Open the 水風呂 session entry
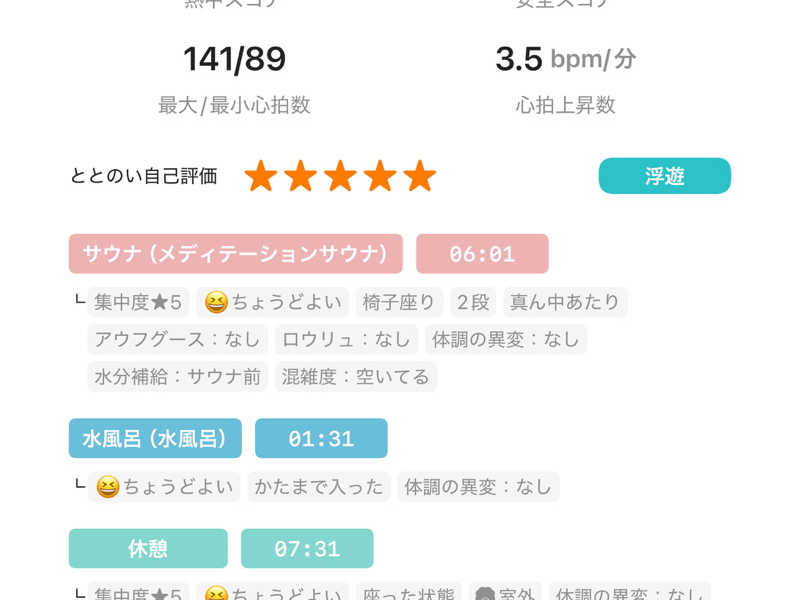Image resolution: width=800 pixels, height=600 pixels. (x=155, y=438)
